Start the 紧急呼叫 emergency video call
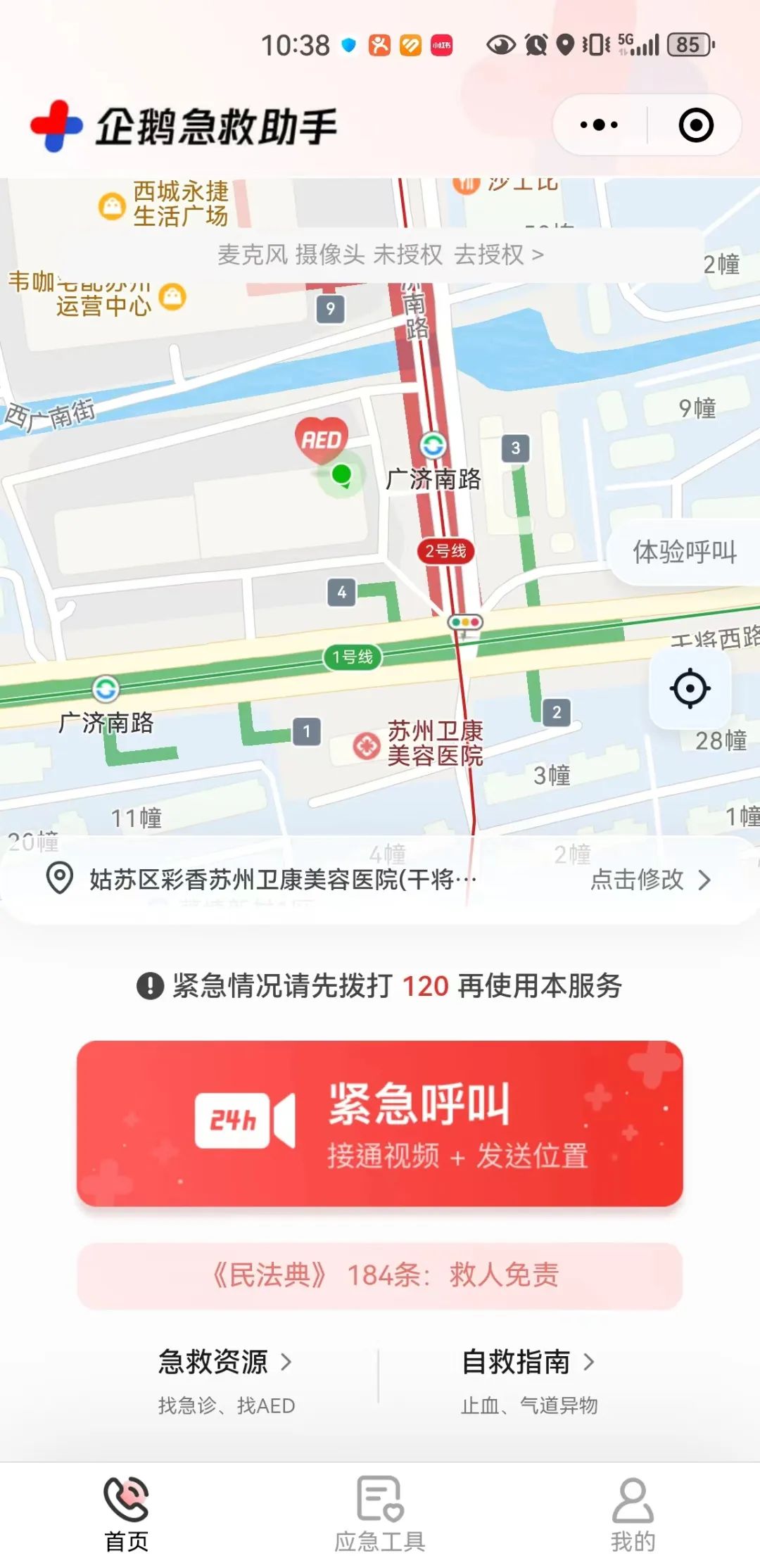The width and height of the screenshot is (760, 1568). (380, 1123)
